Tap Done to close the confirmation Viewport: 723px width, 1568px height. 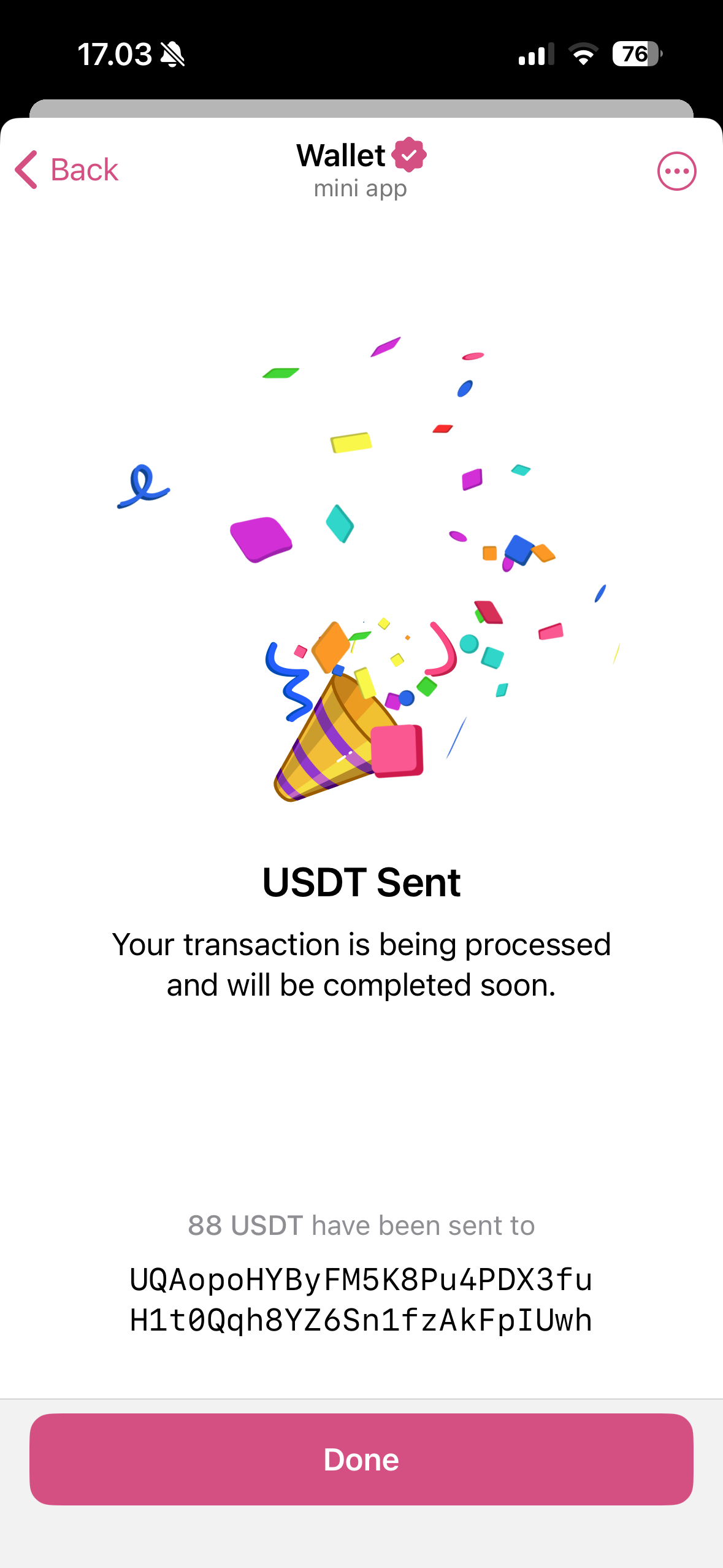pos(361,1459)
